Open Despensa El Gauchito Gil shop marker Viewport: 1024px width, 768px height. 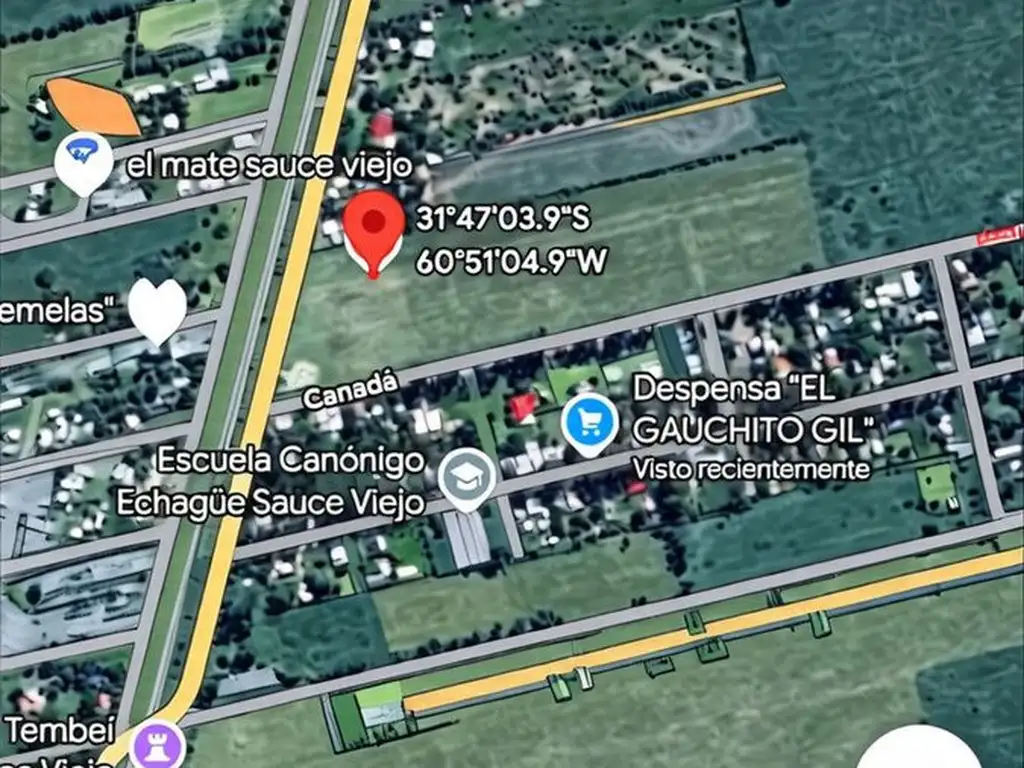590,424
